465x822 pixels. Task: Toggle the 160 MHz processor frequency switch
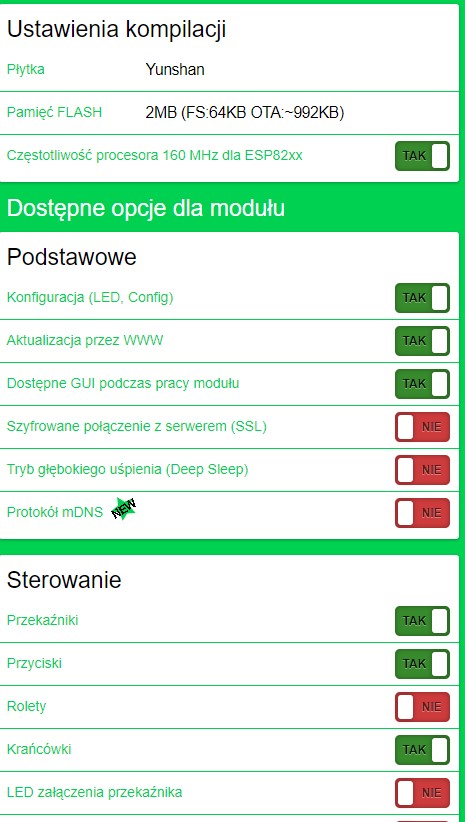coord(422,156)
